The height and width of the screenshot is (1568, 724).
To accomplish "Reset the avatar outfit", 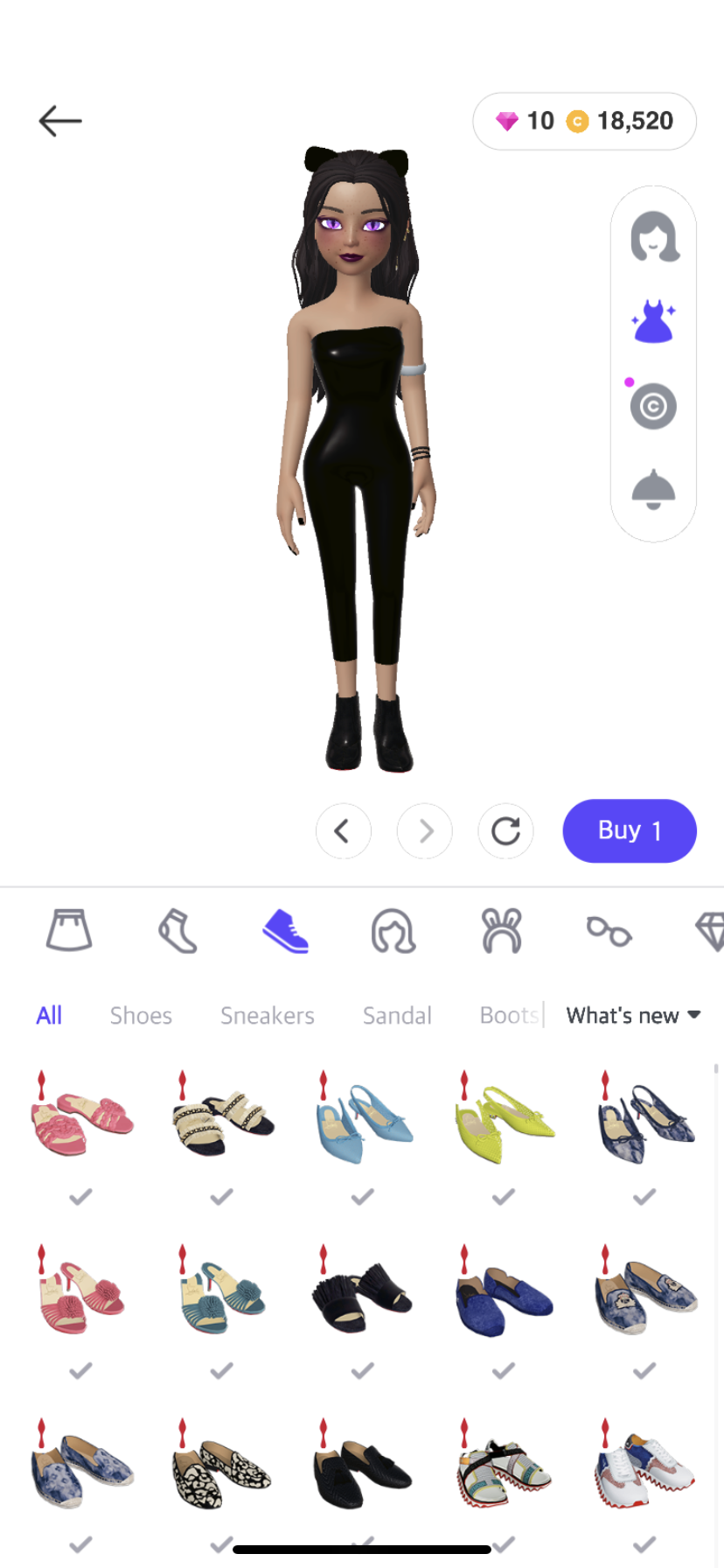I will coord(505,830).
